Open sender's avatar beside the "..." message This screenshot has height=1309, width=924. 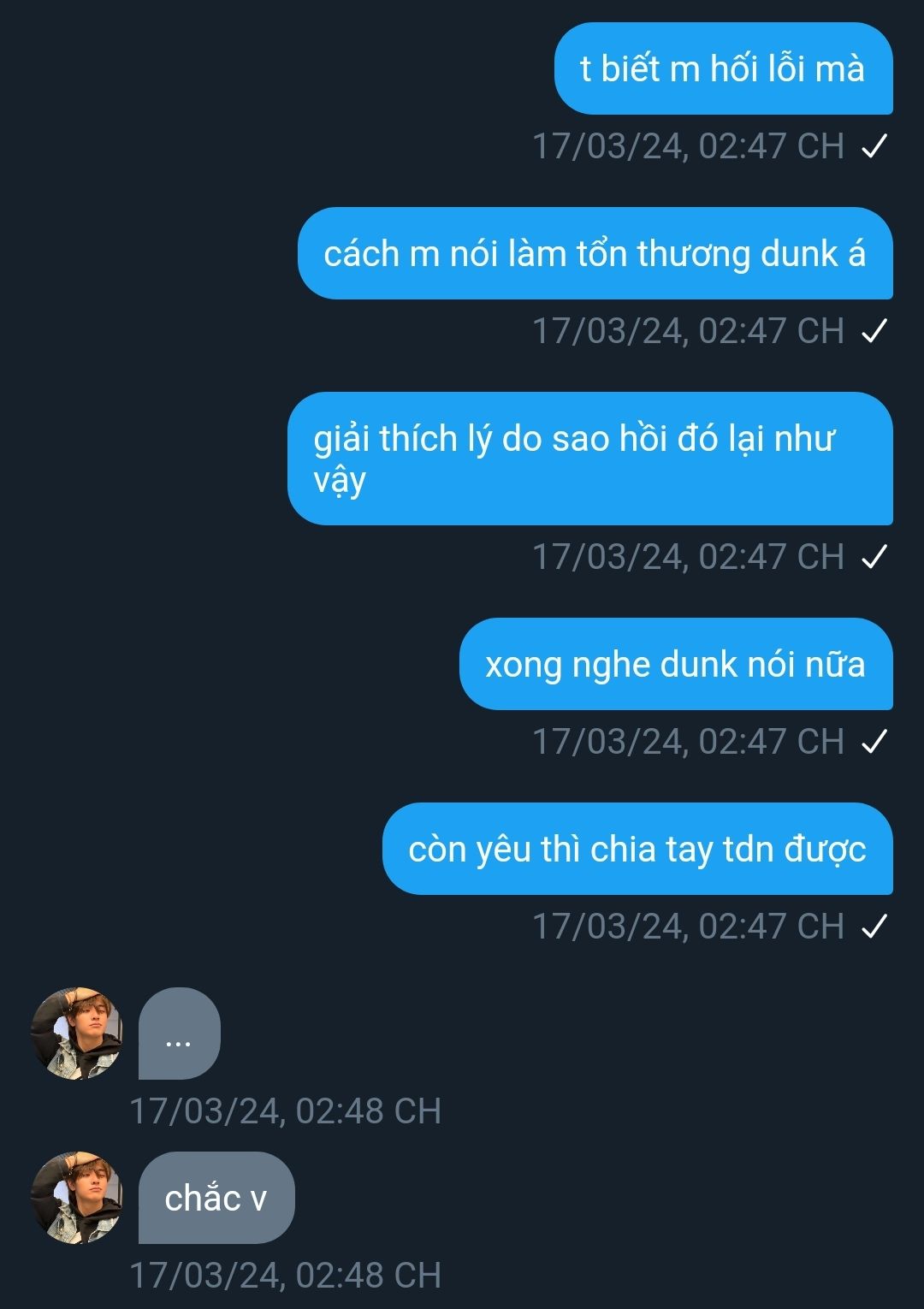(x=77, y=1034)
